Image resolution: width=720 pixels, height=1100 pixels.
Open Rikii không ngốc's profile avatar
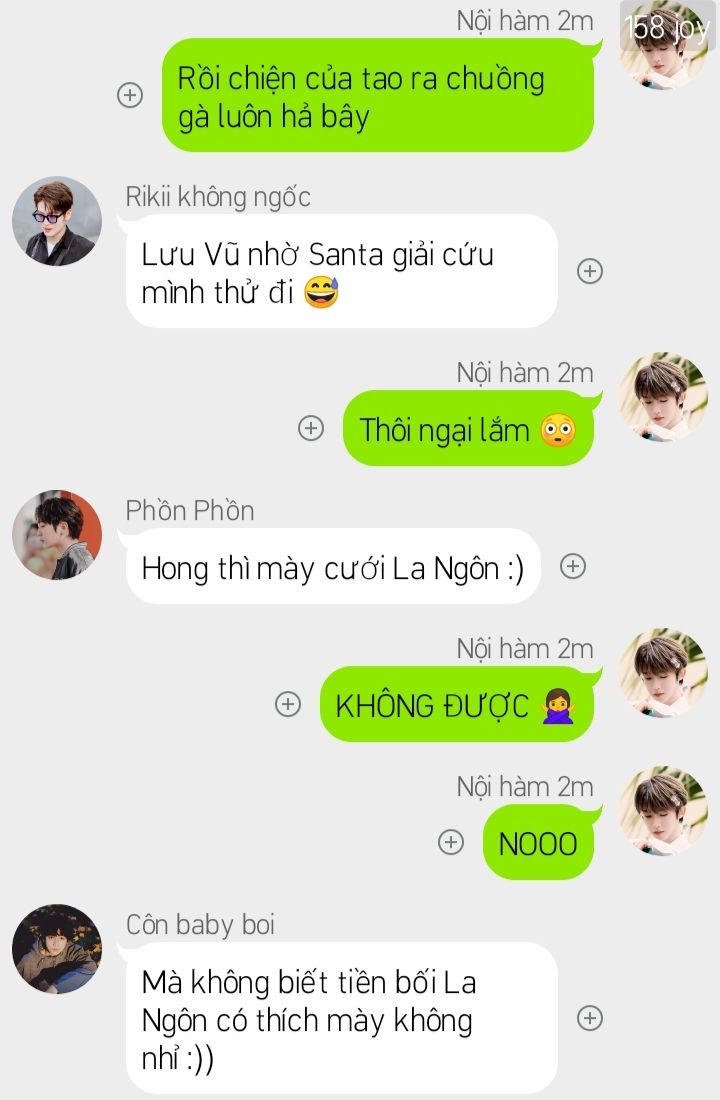pyautogui.click(x=57, y=222)
